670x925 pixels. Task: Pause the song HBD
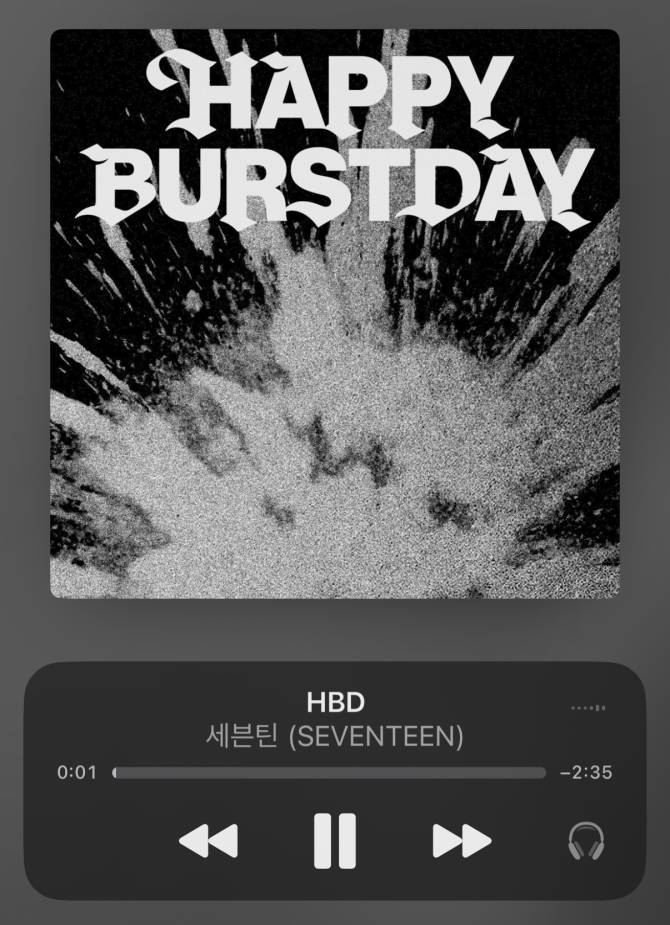click(334, 840)
